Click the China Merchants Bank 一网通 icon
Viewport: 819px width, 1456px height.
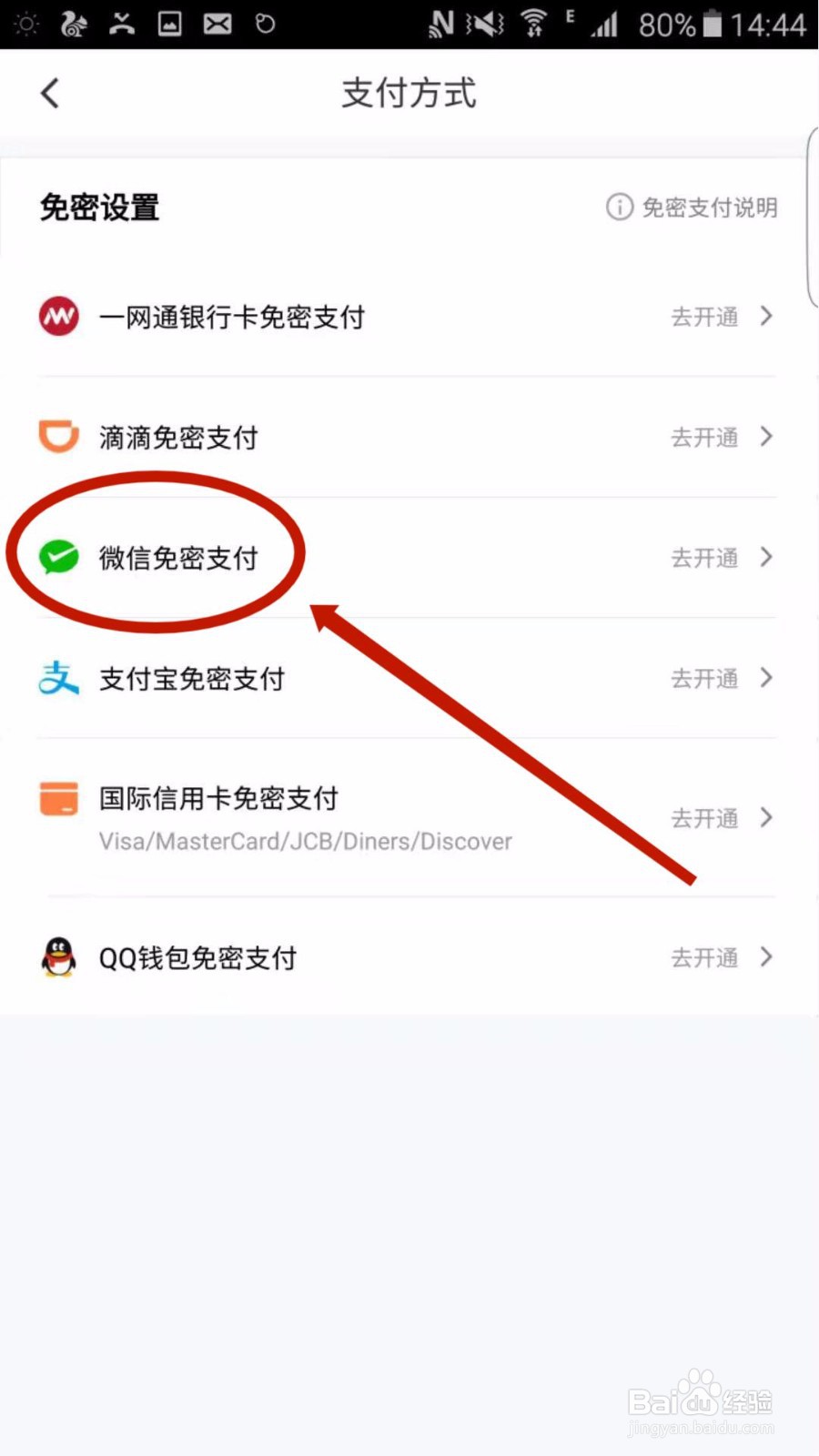(x=58, y=317)
